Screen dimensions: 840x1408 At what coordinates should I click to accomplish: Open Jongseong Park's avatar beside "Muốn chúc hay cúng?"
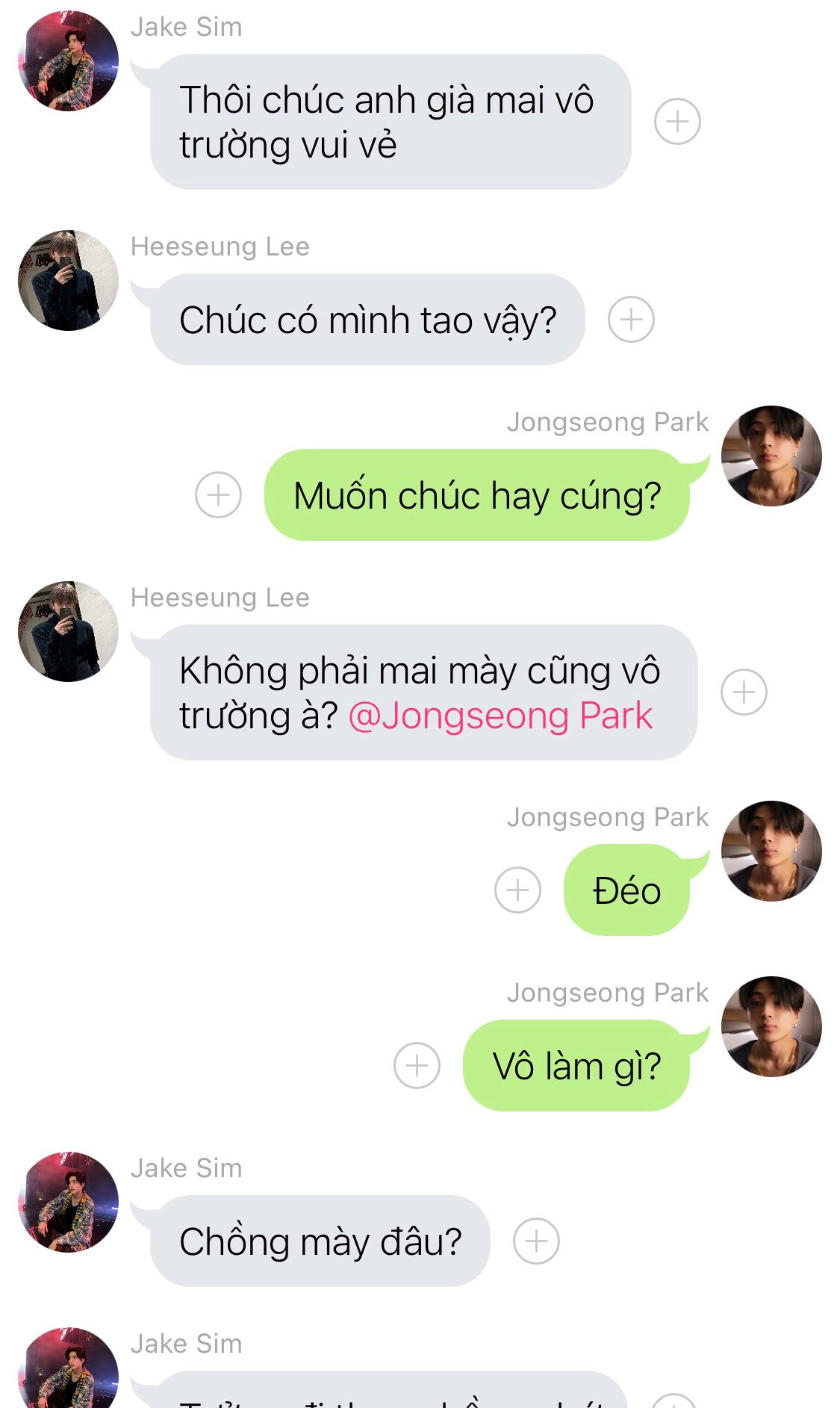pos(771,456)
